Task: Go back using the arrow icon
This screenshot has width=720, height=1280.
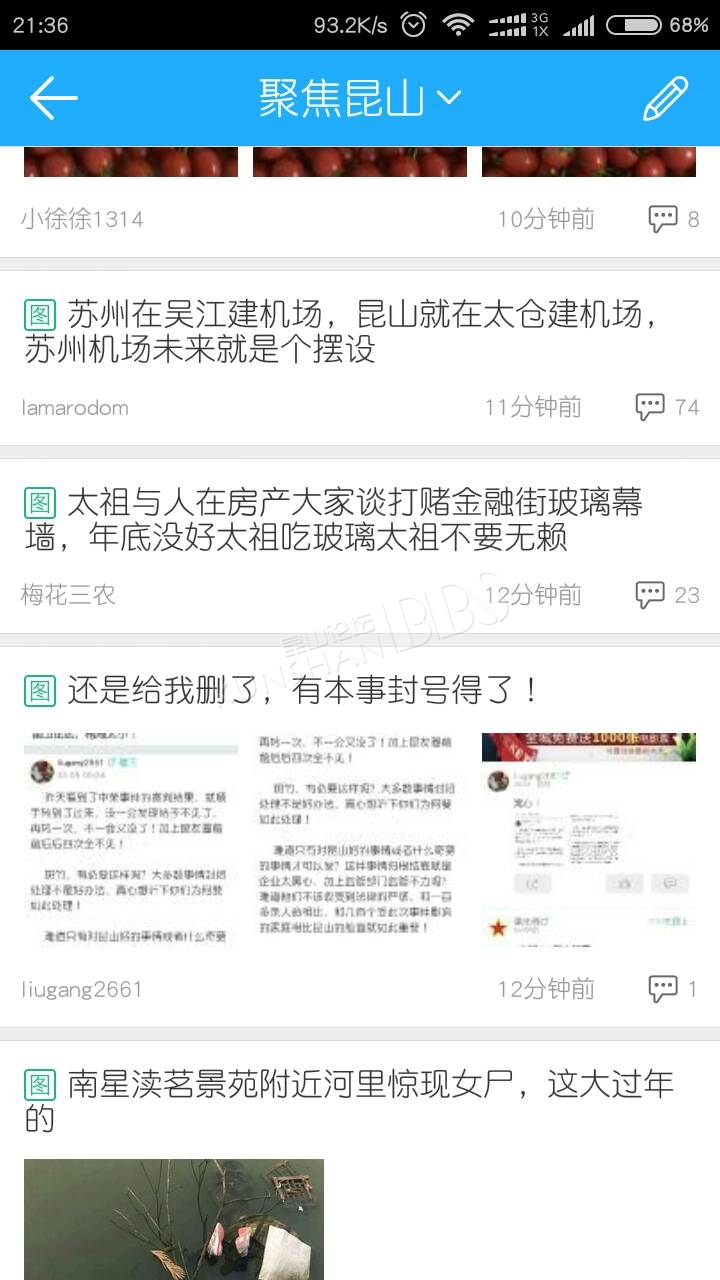Action: (x=54, y=97)
